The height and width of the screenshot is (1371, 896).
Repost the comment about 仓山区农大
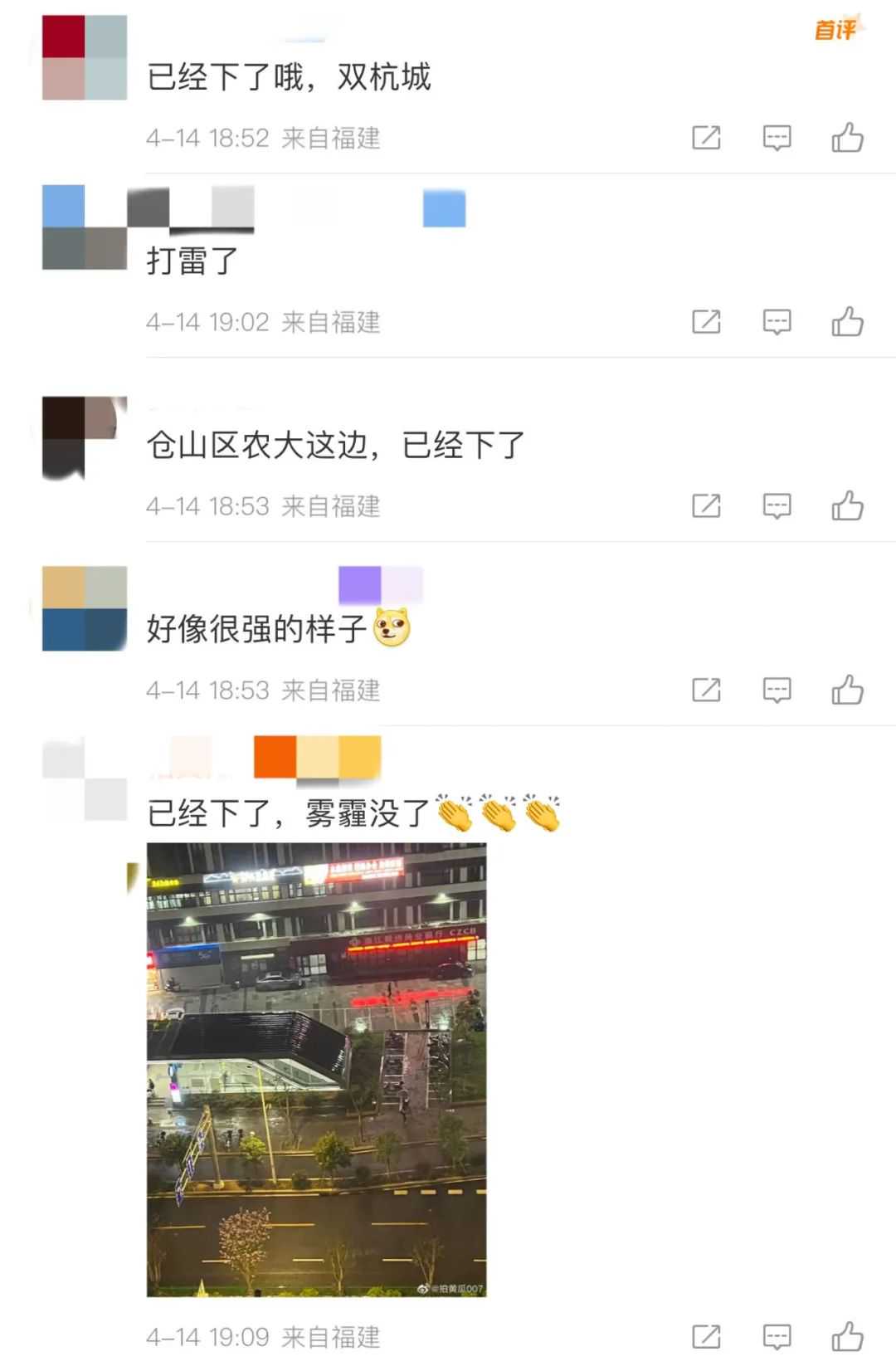pos(706,506)
